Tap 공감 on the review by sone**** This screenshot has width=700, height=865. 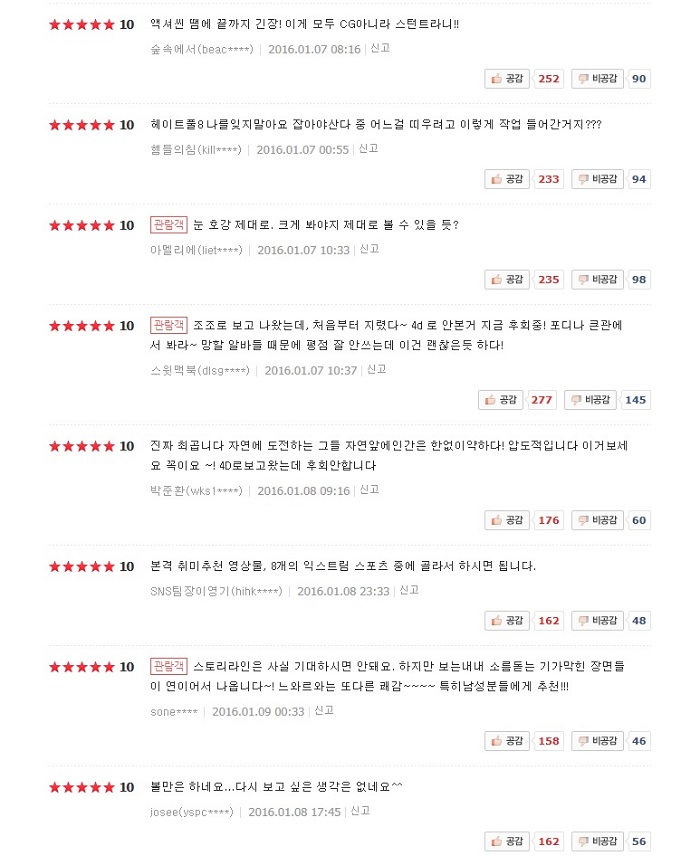pos(508,741)
